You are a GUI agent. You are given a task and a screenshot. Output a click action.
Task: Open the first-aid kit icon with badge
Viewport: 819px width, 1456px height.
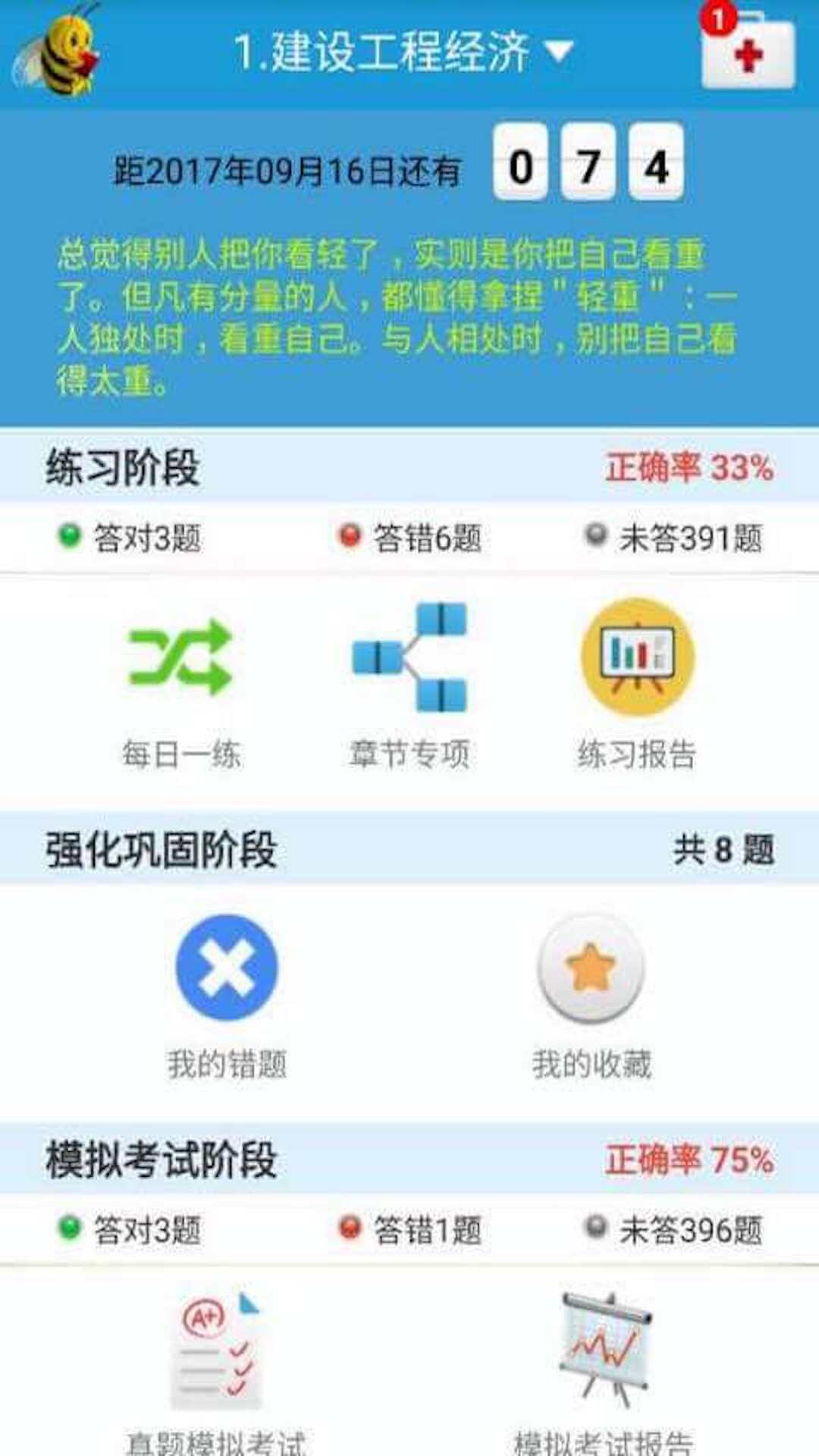[748, 52]
